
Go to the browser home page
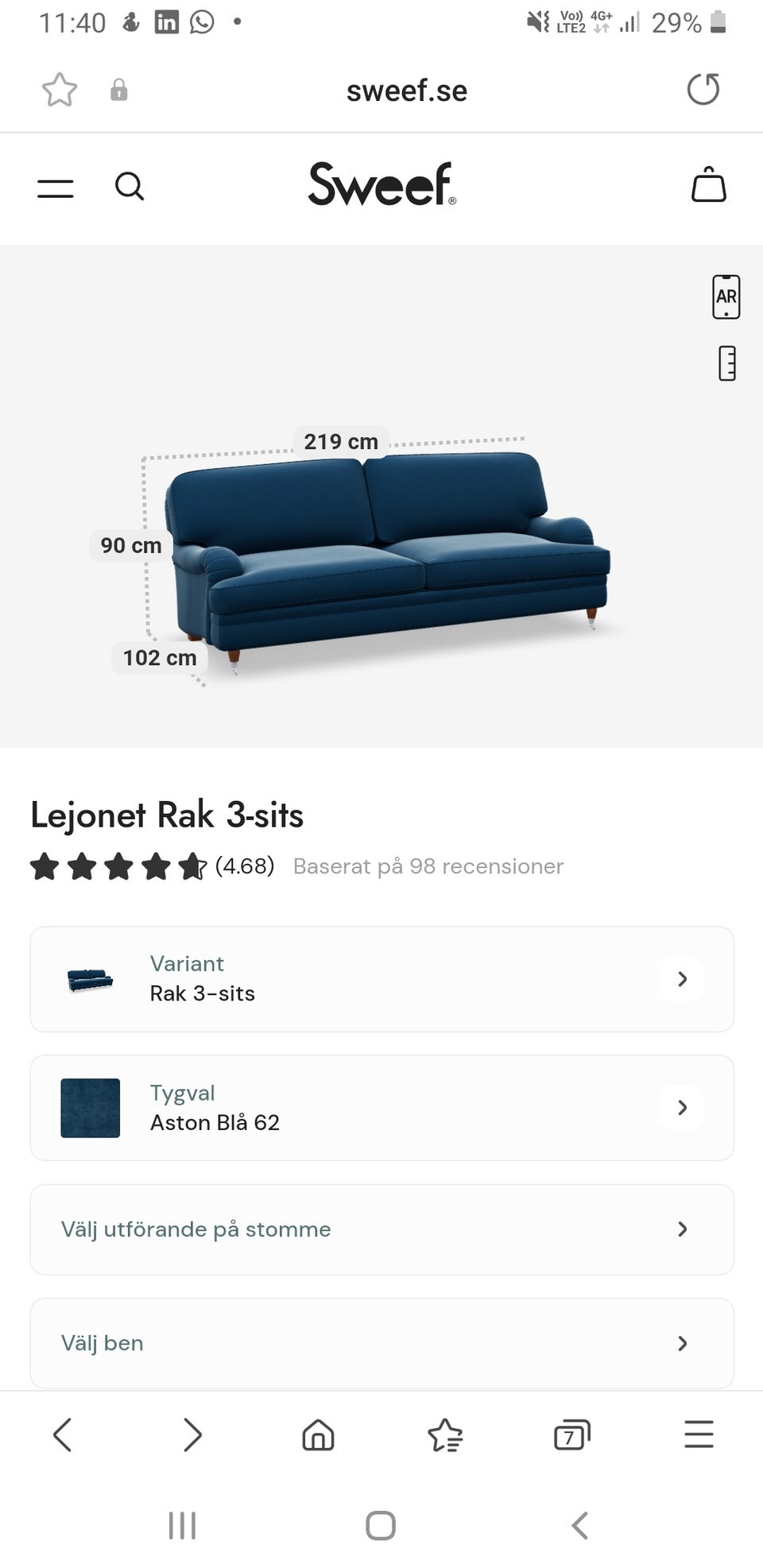click(318, 1435)
